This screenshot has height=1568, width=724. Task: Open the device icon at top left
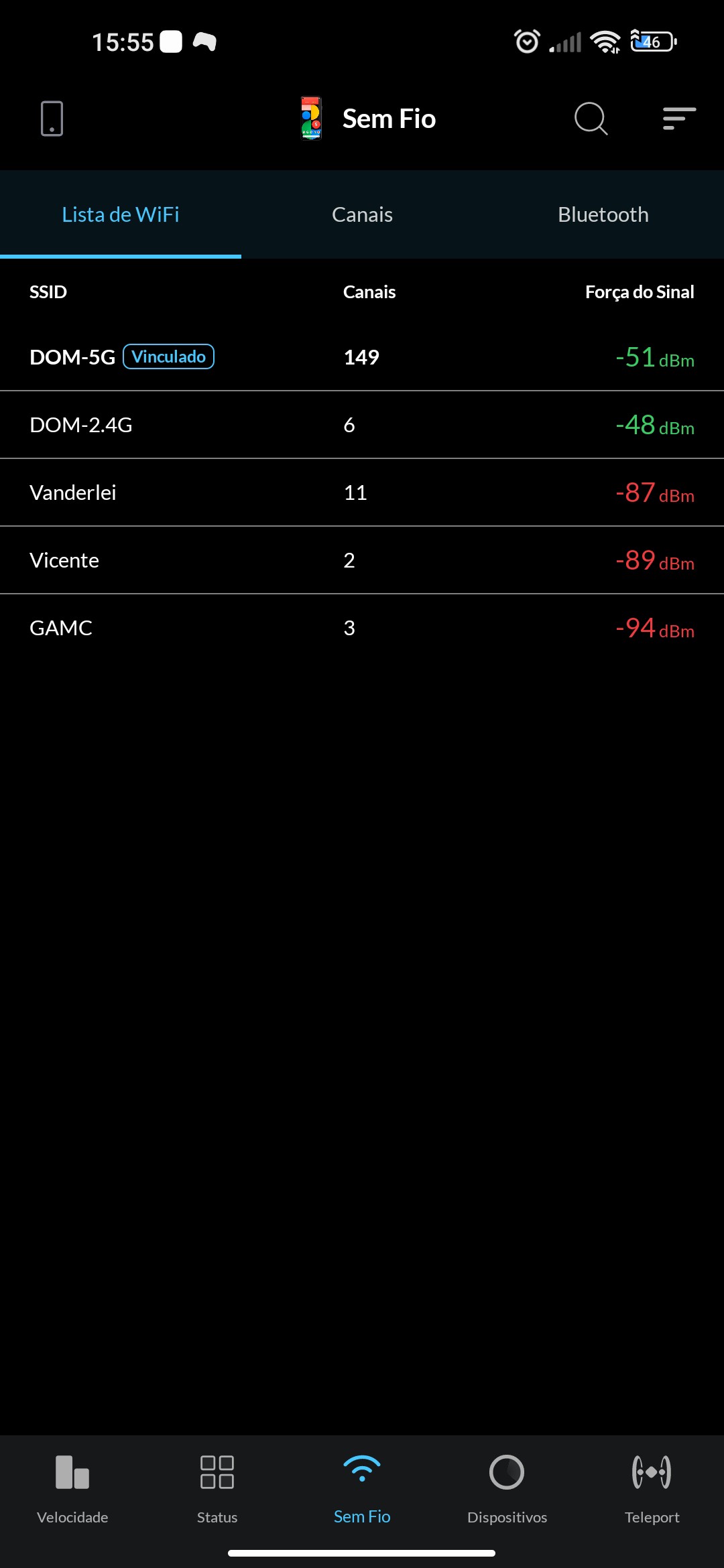(x=52, y=119)
